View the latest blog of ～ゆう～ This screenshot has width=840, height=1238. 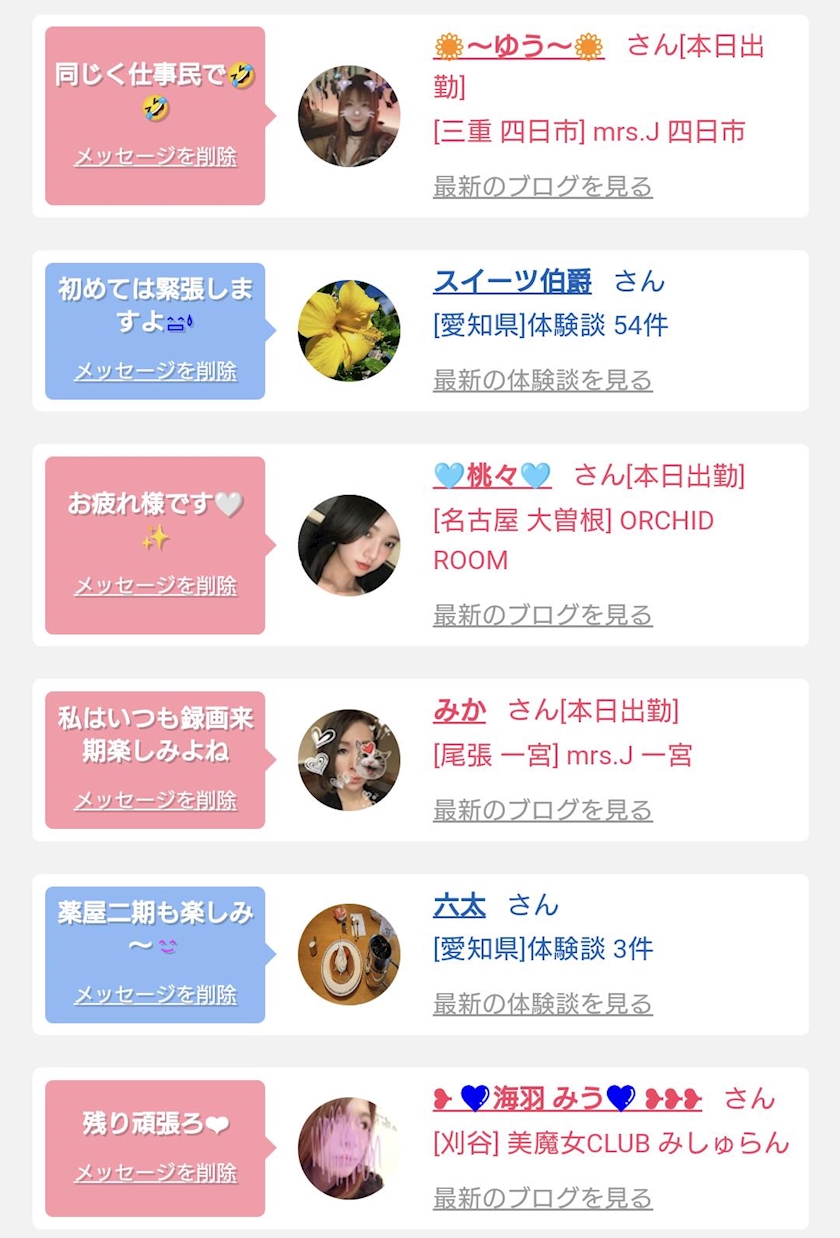point(543,186)
